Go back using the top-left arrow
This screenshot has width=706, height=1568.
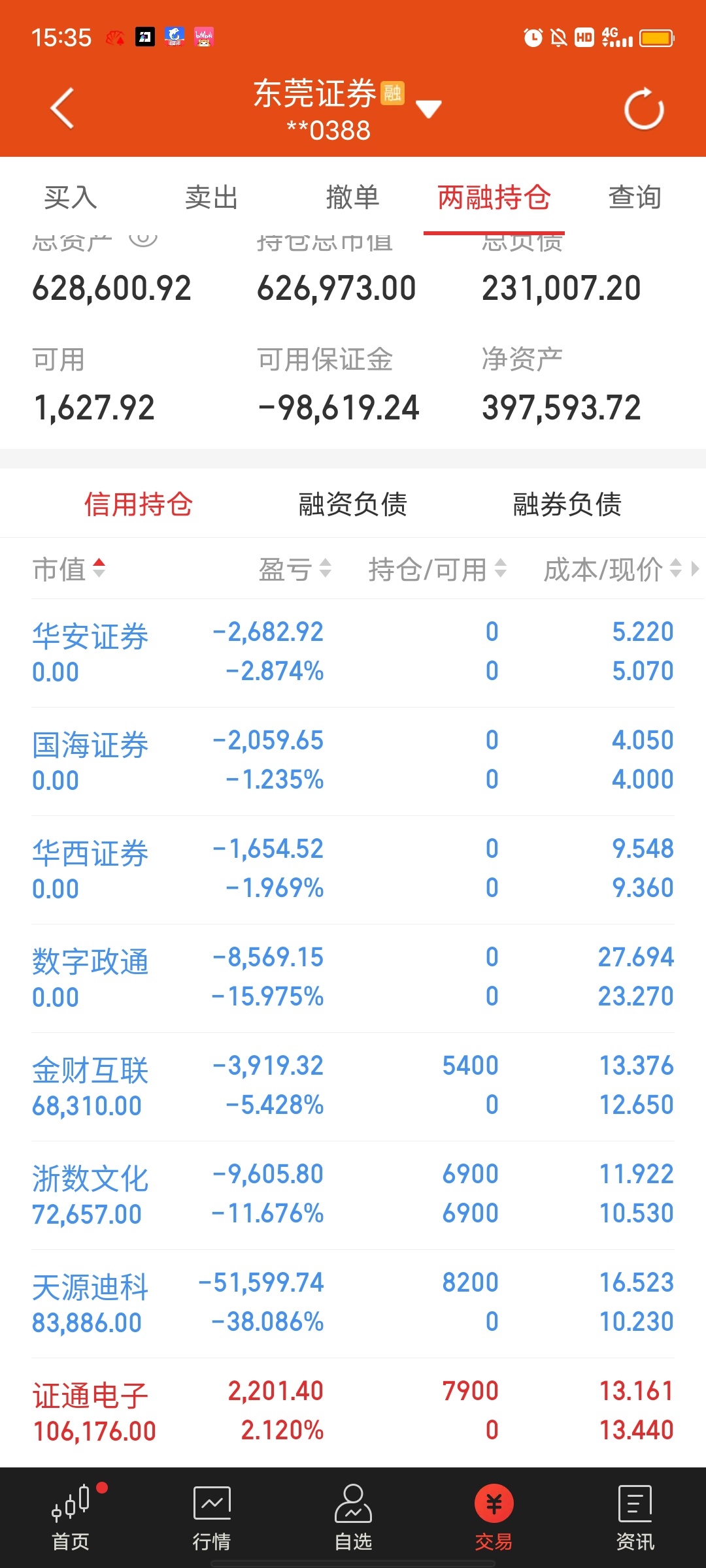(62, 108)
